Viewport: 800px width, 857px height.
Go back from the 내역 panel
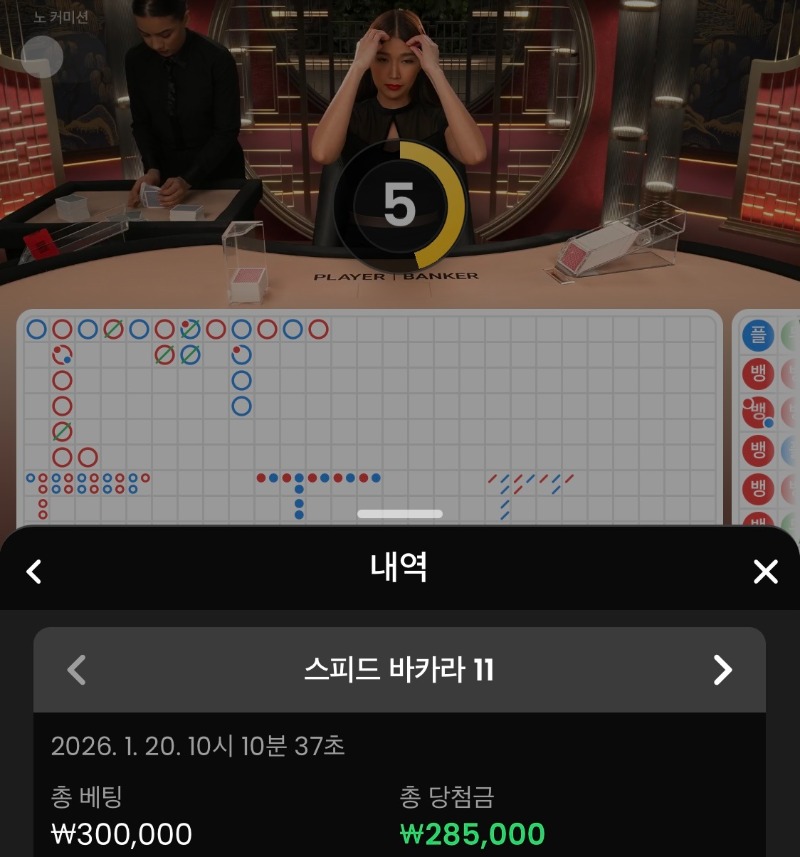34,571
